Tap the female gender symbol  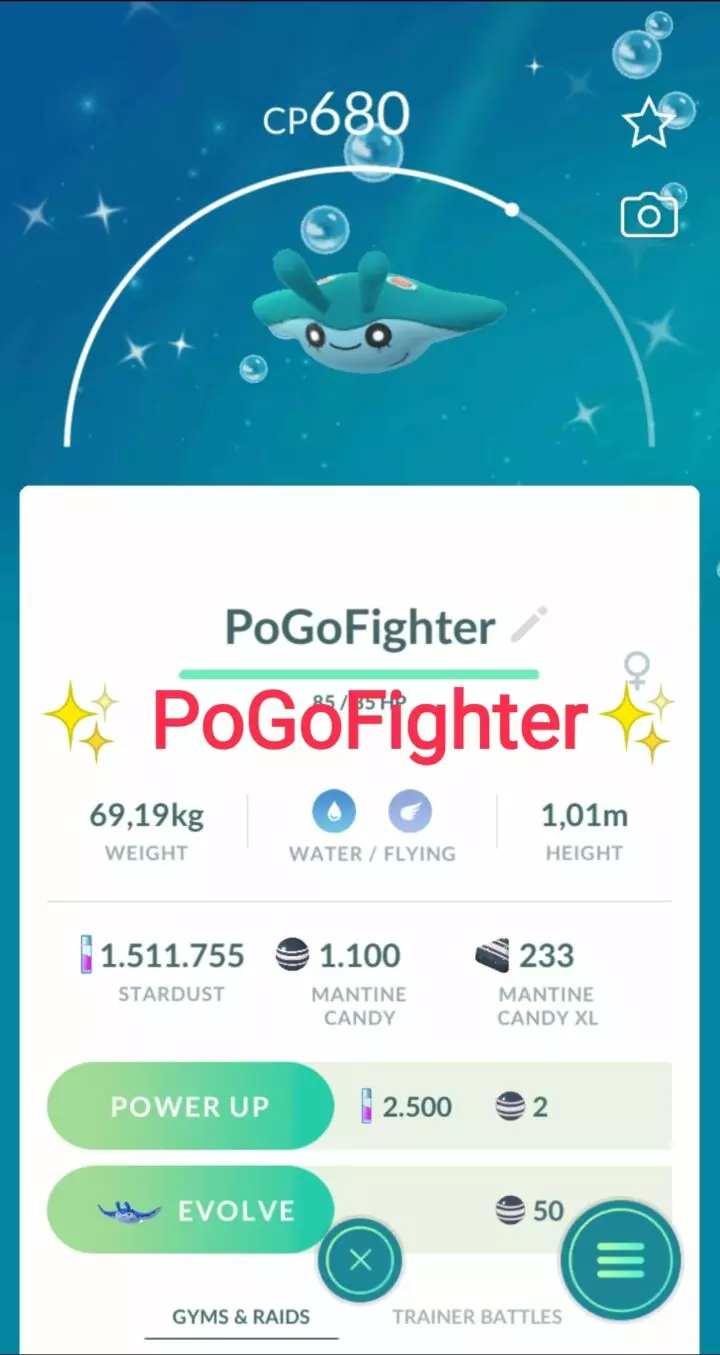point(637,670)
